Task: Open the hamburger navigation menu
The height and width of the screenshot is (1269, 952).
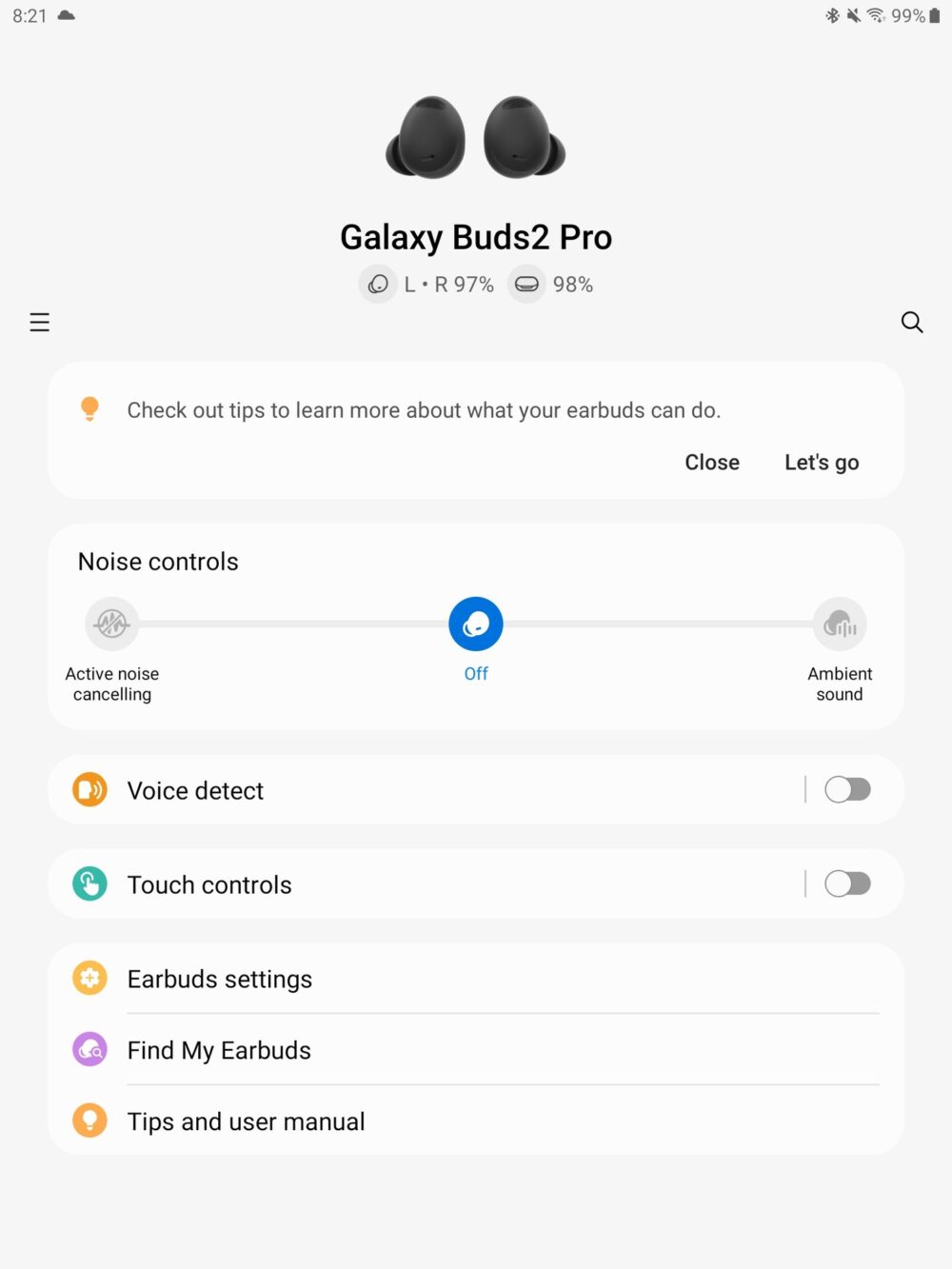Action: click(39, 322)
